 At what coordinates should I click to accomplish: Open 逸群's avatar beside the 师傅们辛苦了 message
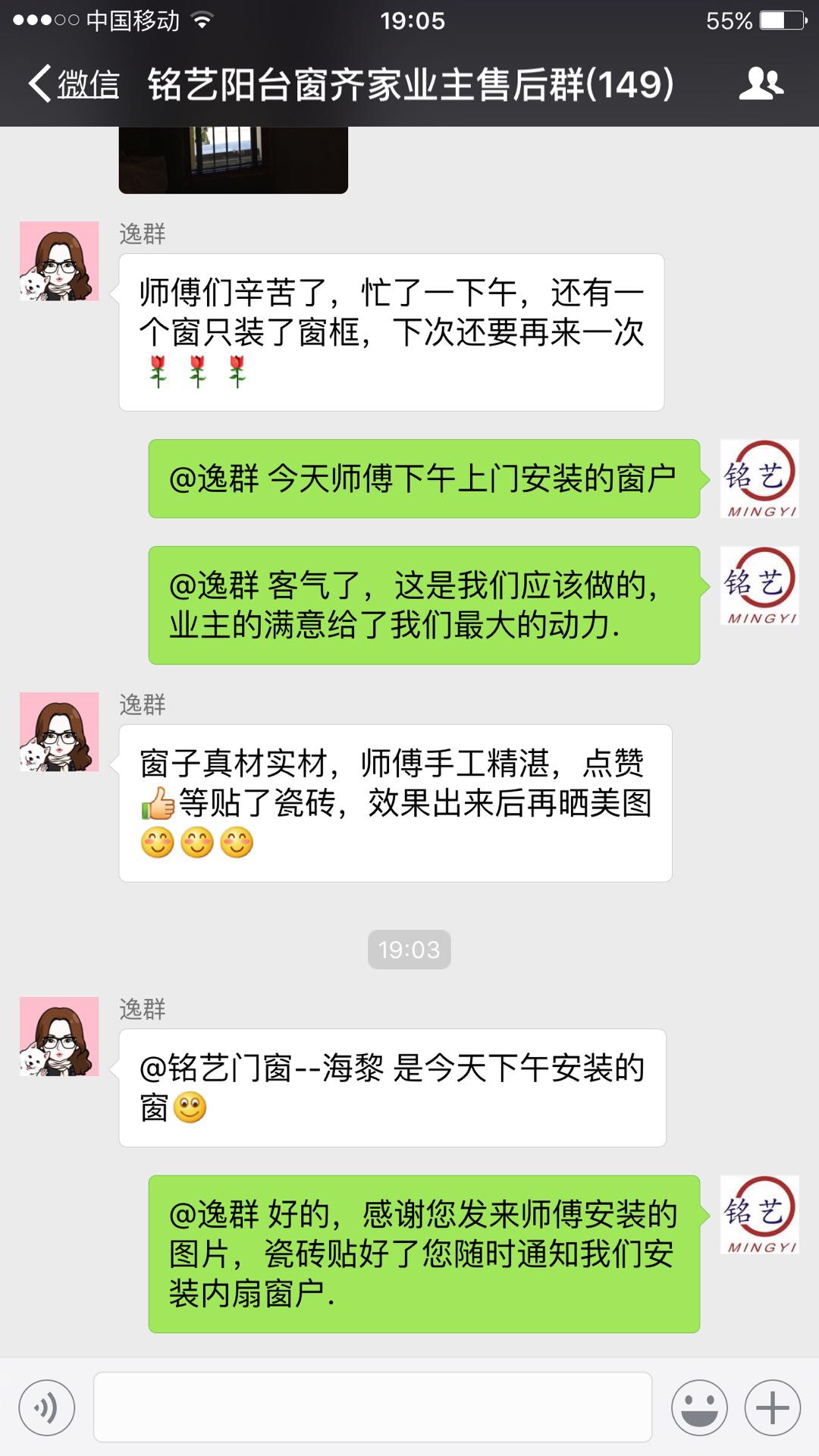(x=59, y=261)
